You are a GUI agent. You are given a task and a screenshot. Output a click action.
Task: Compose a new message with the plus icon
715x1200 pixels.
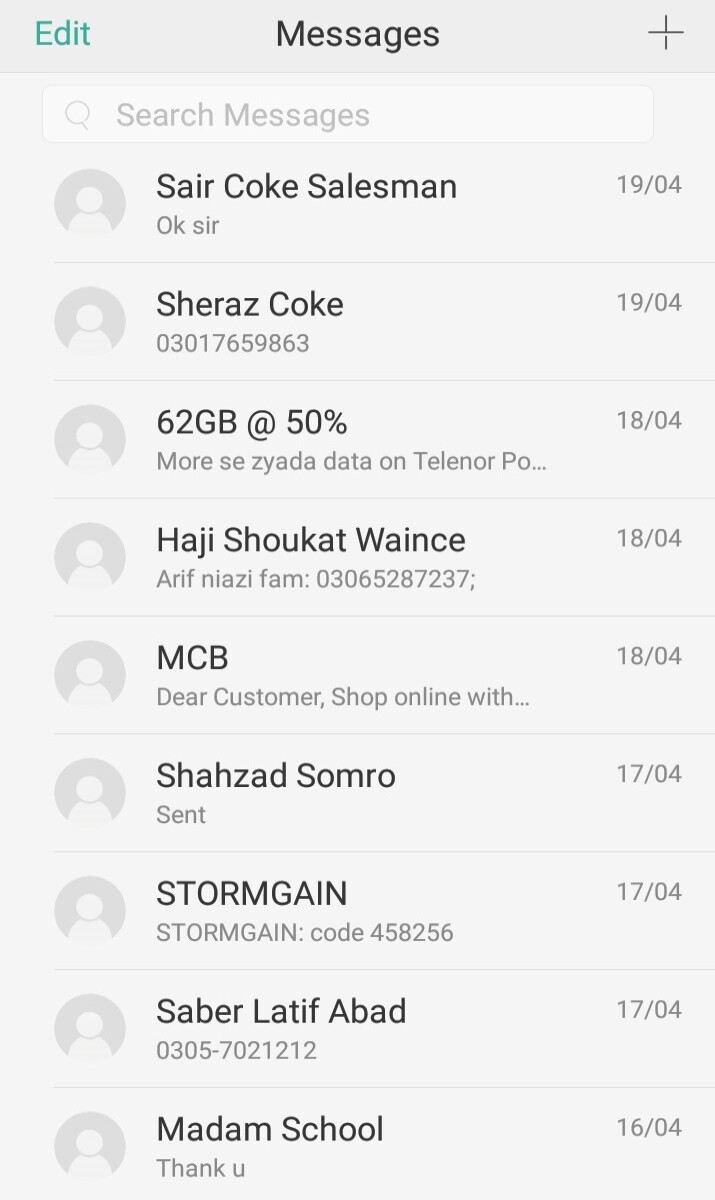665,34
